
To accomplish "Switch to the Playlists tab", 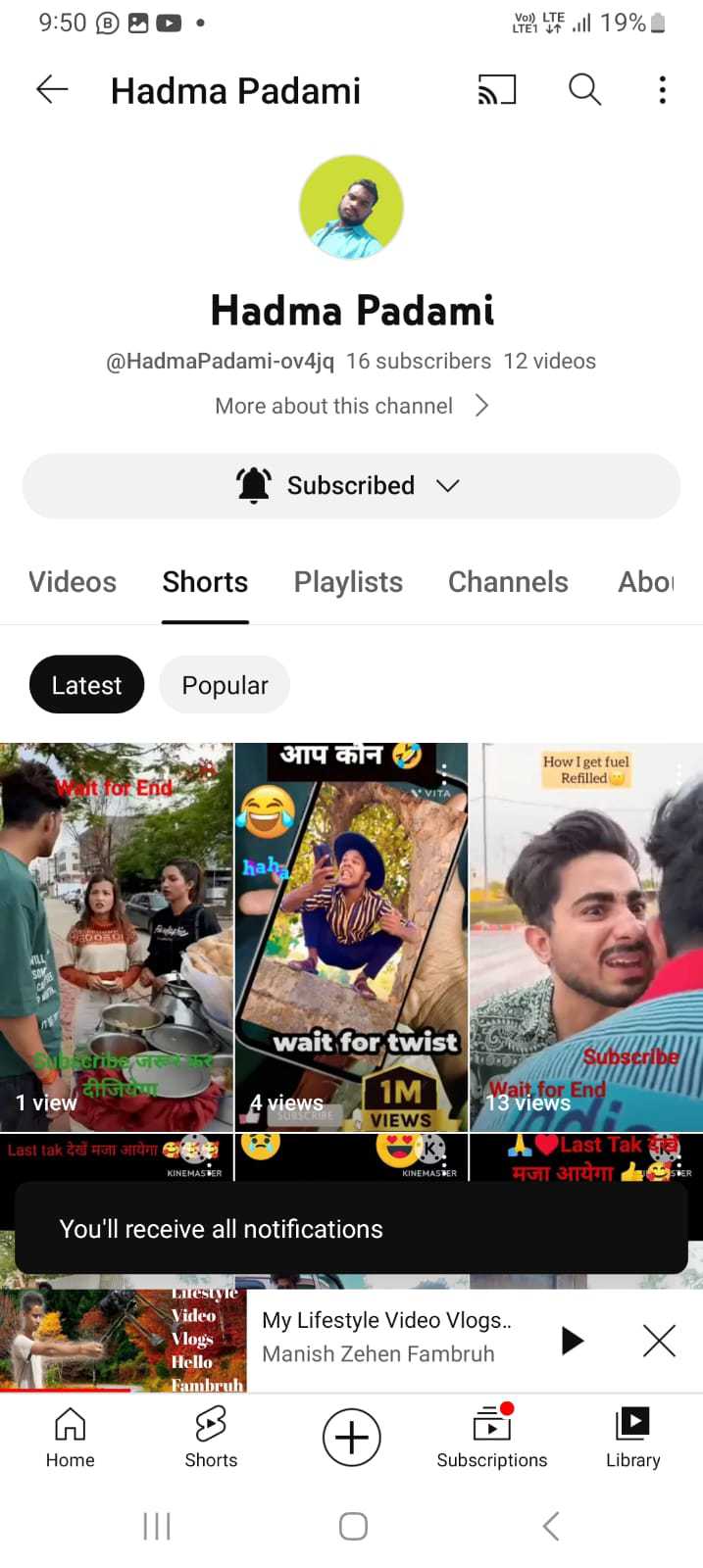I will [348, 582].
